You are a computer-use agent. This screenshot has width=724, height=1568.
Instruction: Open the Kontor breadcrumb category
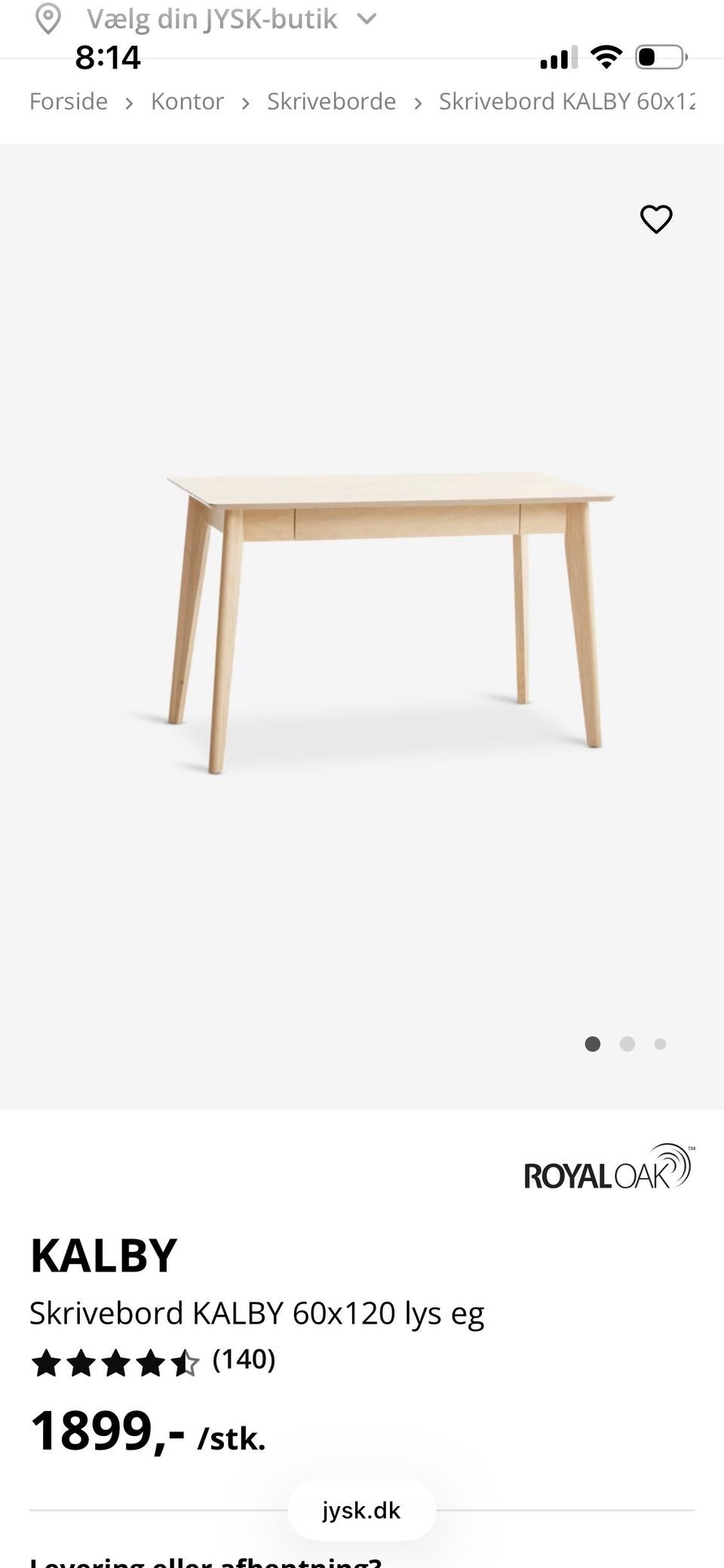[x=187, y=102]
